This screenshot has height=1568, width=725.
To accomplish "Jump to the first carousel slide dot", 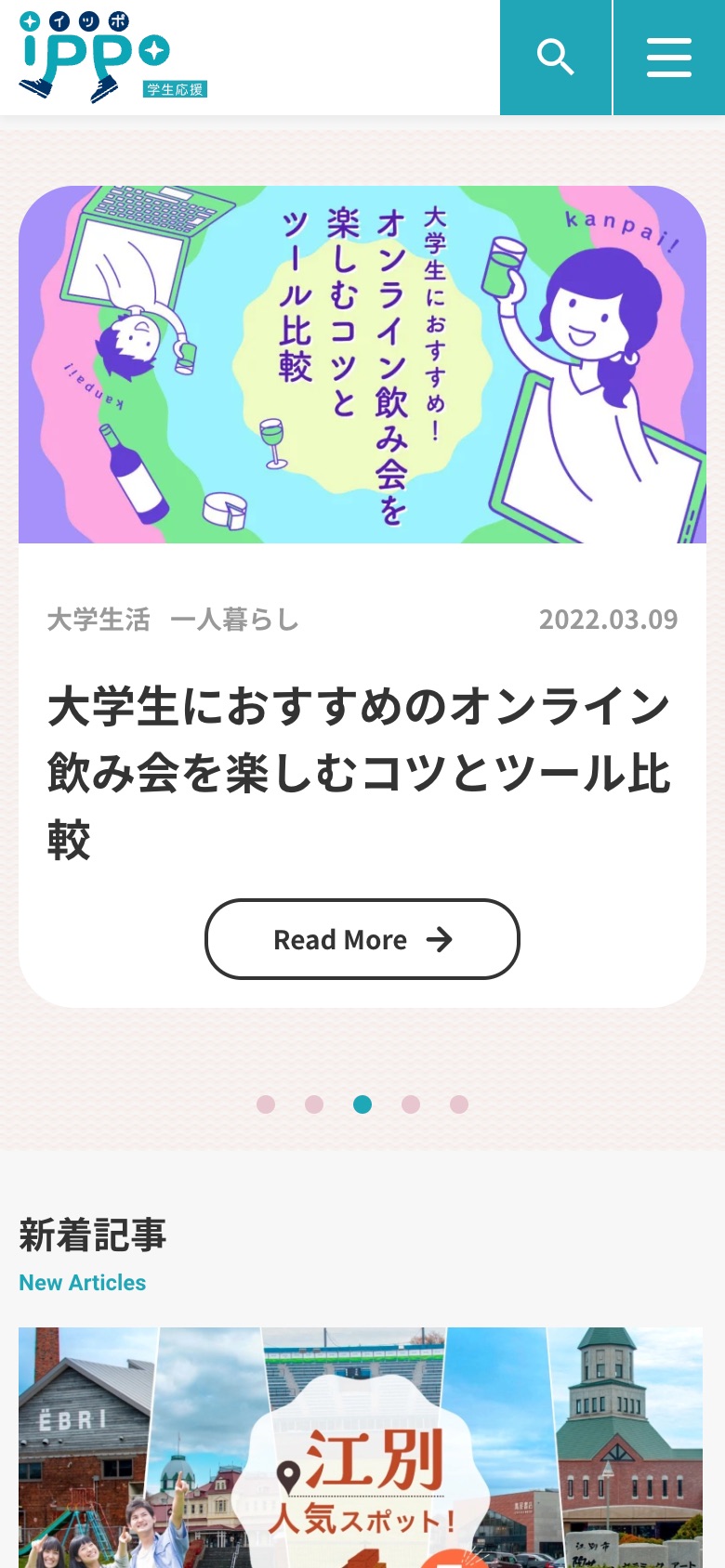I will coord(266,1104).
